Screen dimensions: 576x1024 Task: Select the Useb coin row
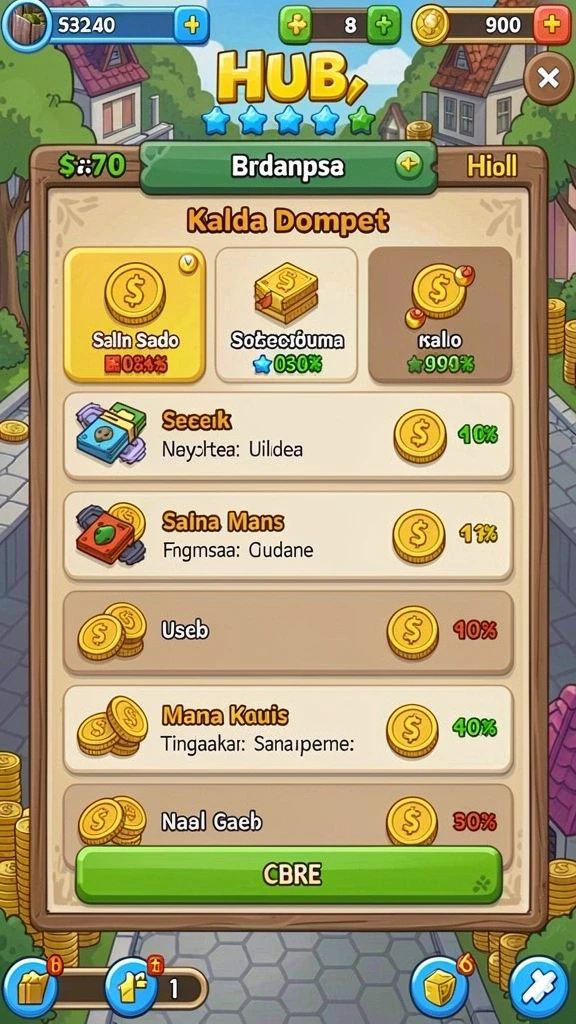288,632
